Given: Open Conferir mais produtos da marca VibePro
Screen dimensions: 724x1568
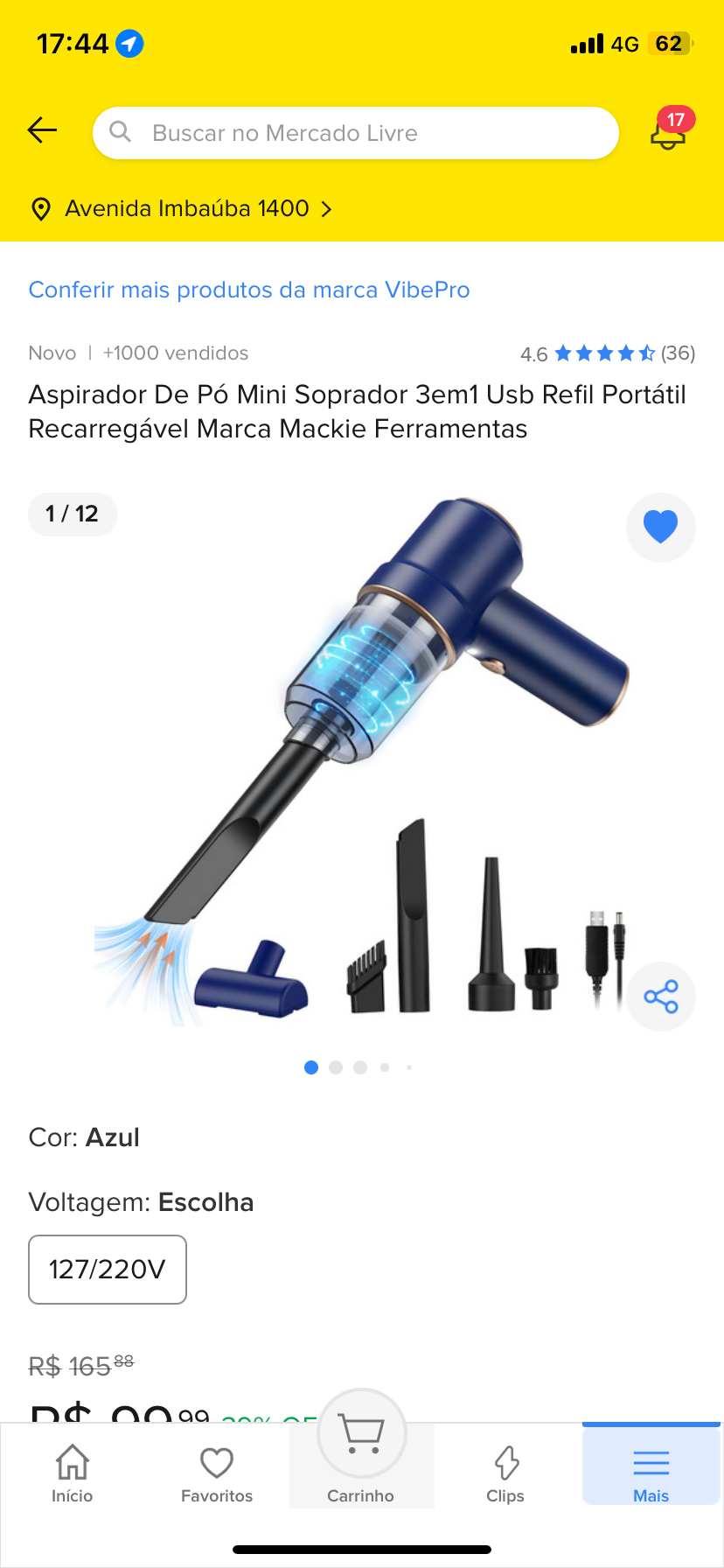Looking at the screenshot, I should (x=249, y=290).
